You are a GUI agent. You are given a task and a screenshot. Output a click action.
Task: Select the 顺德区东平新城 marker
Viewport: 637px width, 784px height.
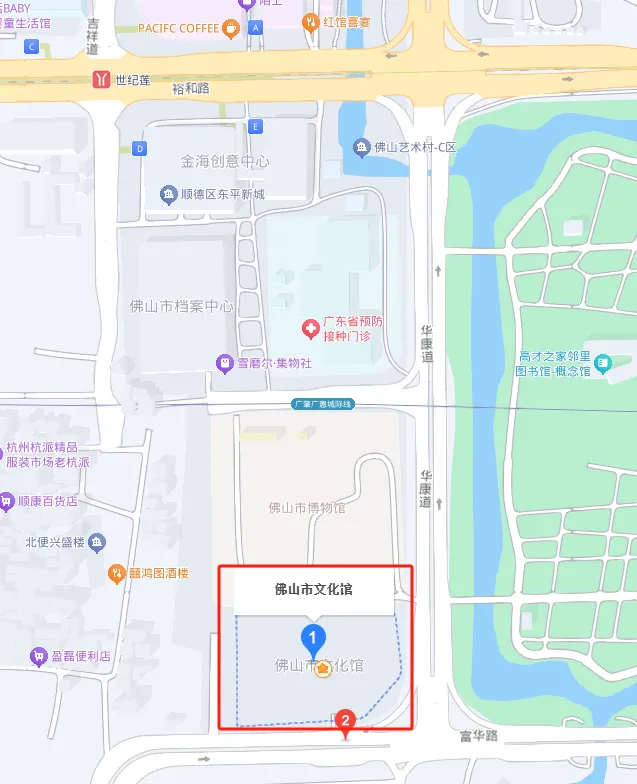click(168, 193)
